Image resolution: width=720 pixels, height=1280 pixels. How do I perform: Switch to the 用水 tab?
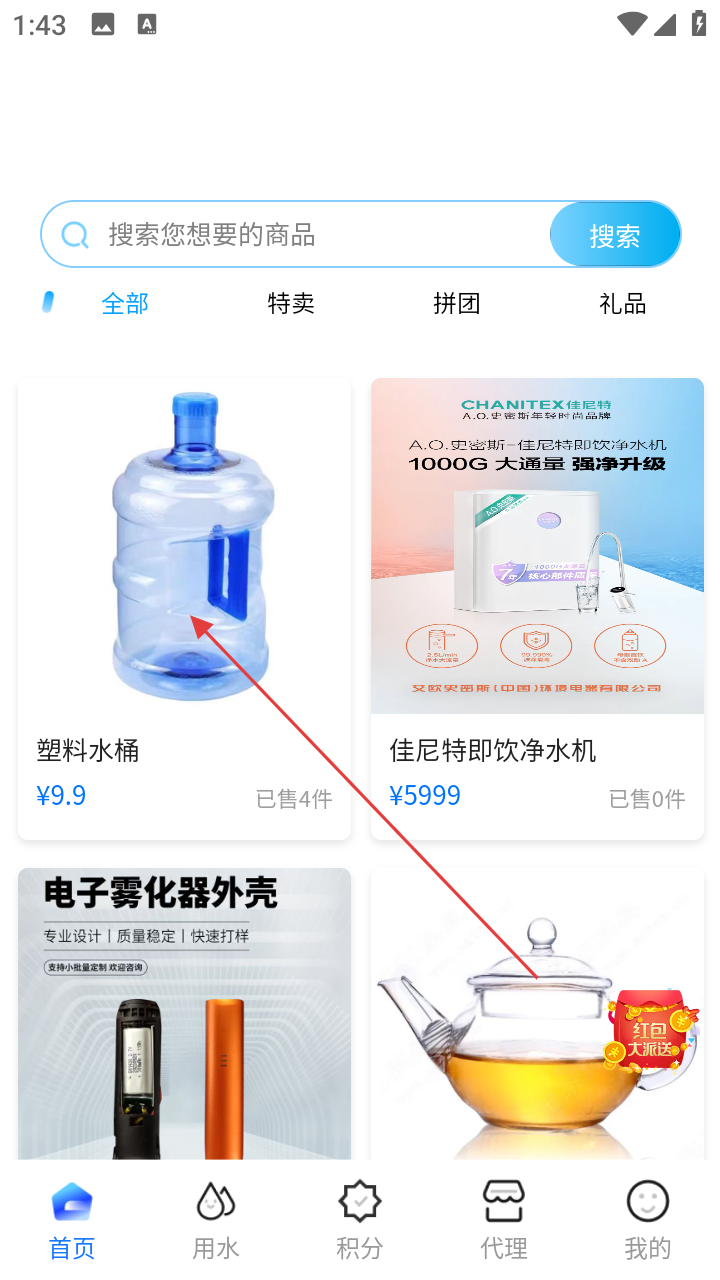216,1220
